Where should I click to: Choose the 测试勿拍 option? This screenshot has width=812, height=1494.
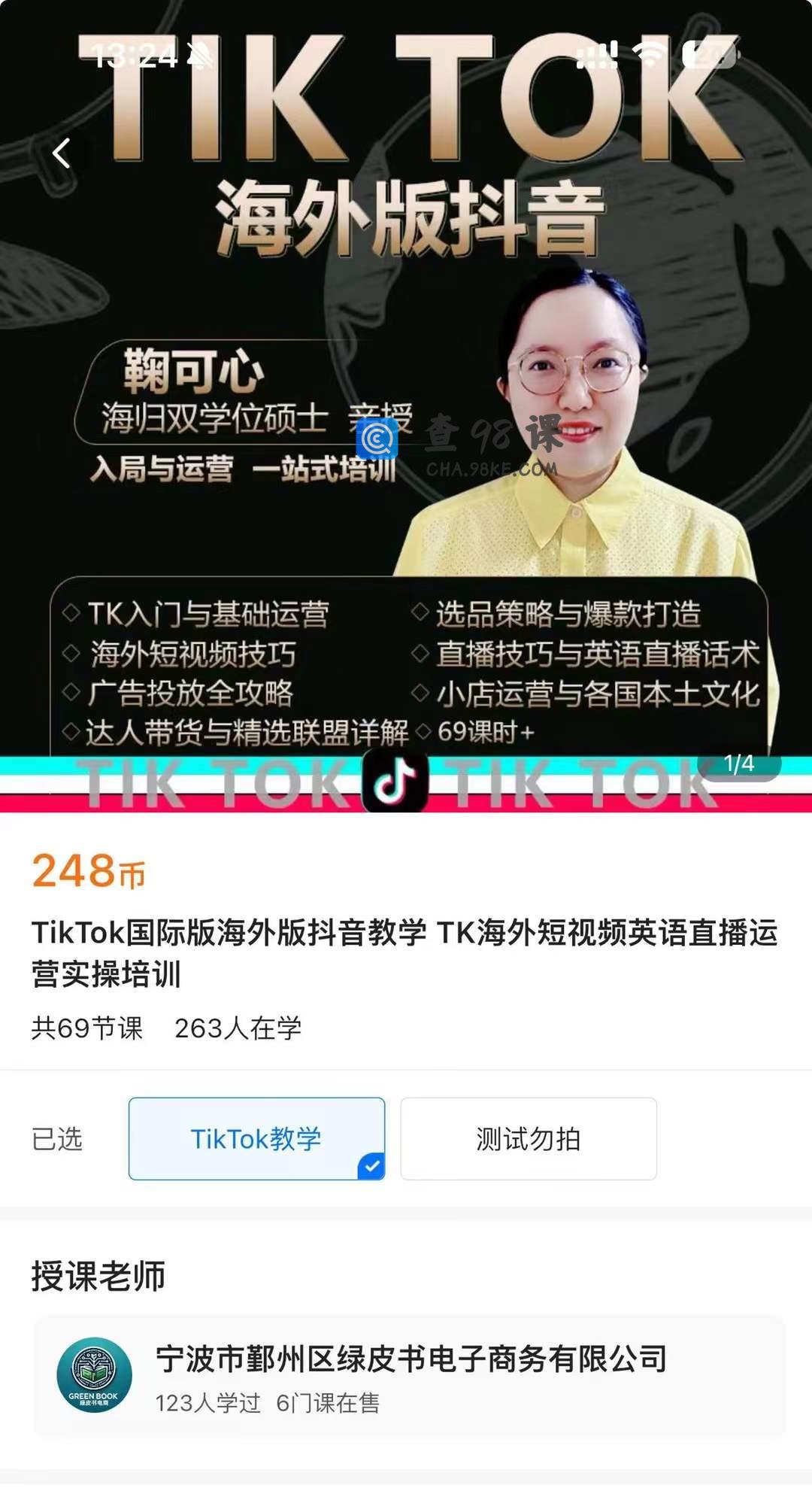(528, 1138)
